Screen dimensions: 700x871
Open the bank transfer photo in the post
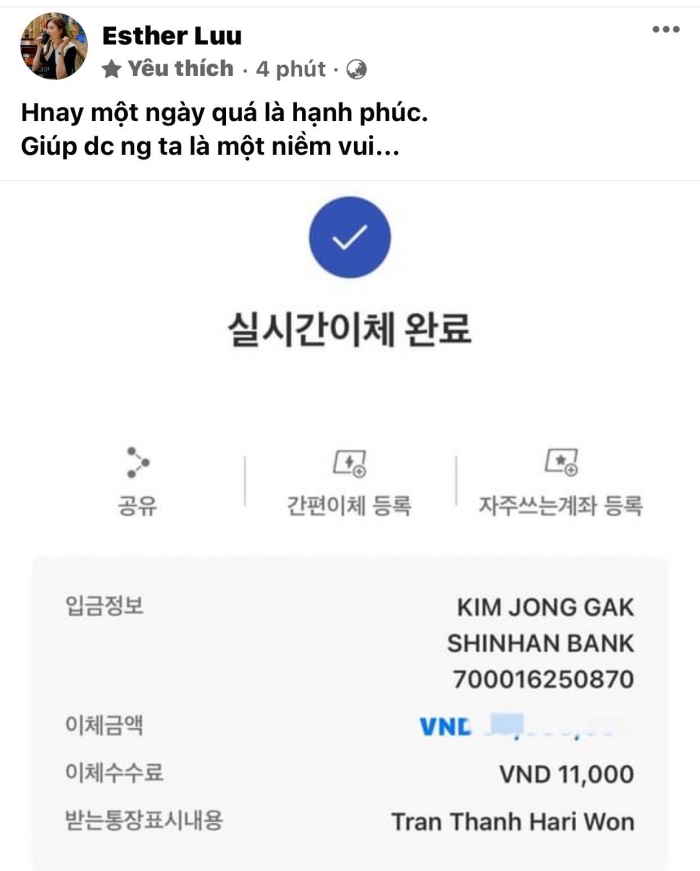coord(350,520)
